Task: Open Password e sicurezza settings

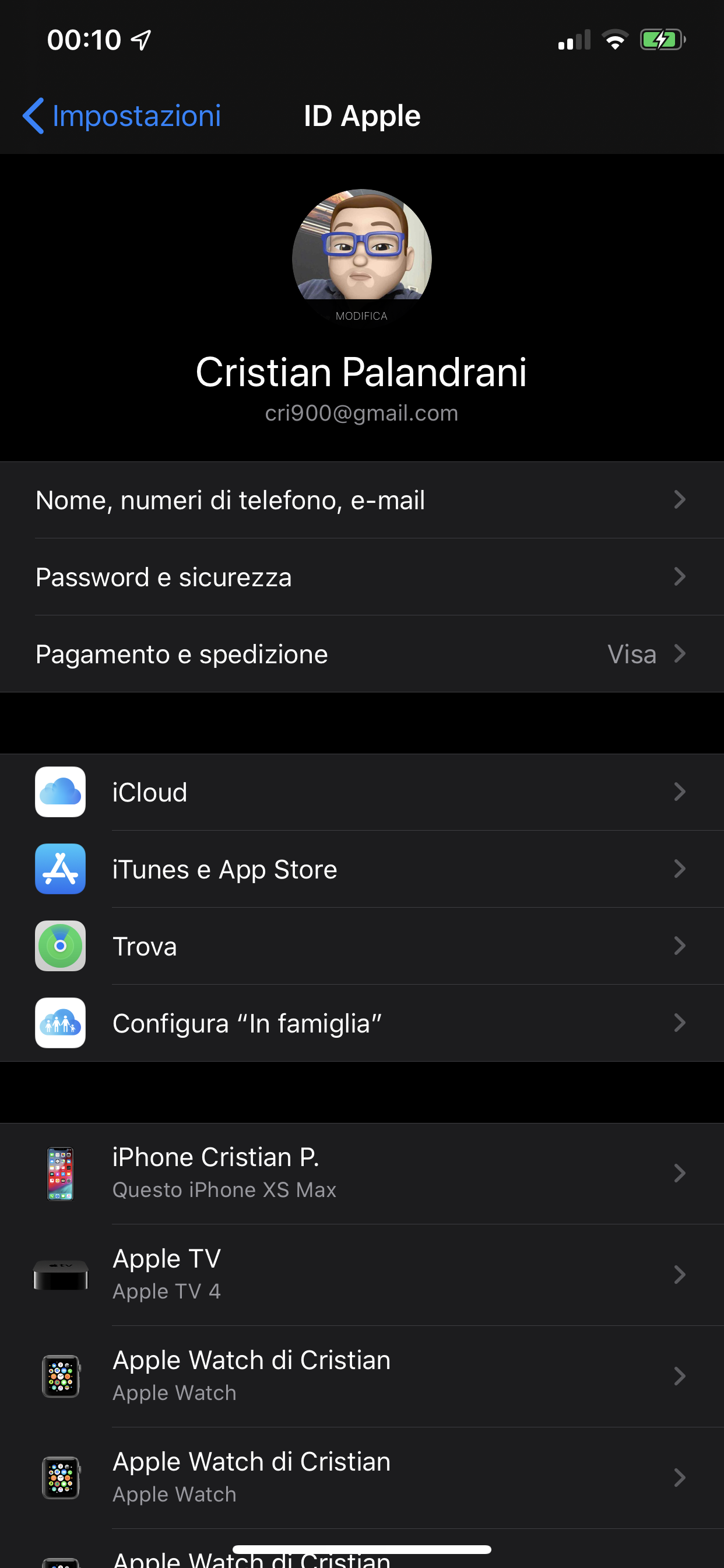Action: click(x=361, y=577)
